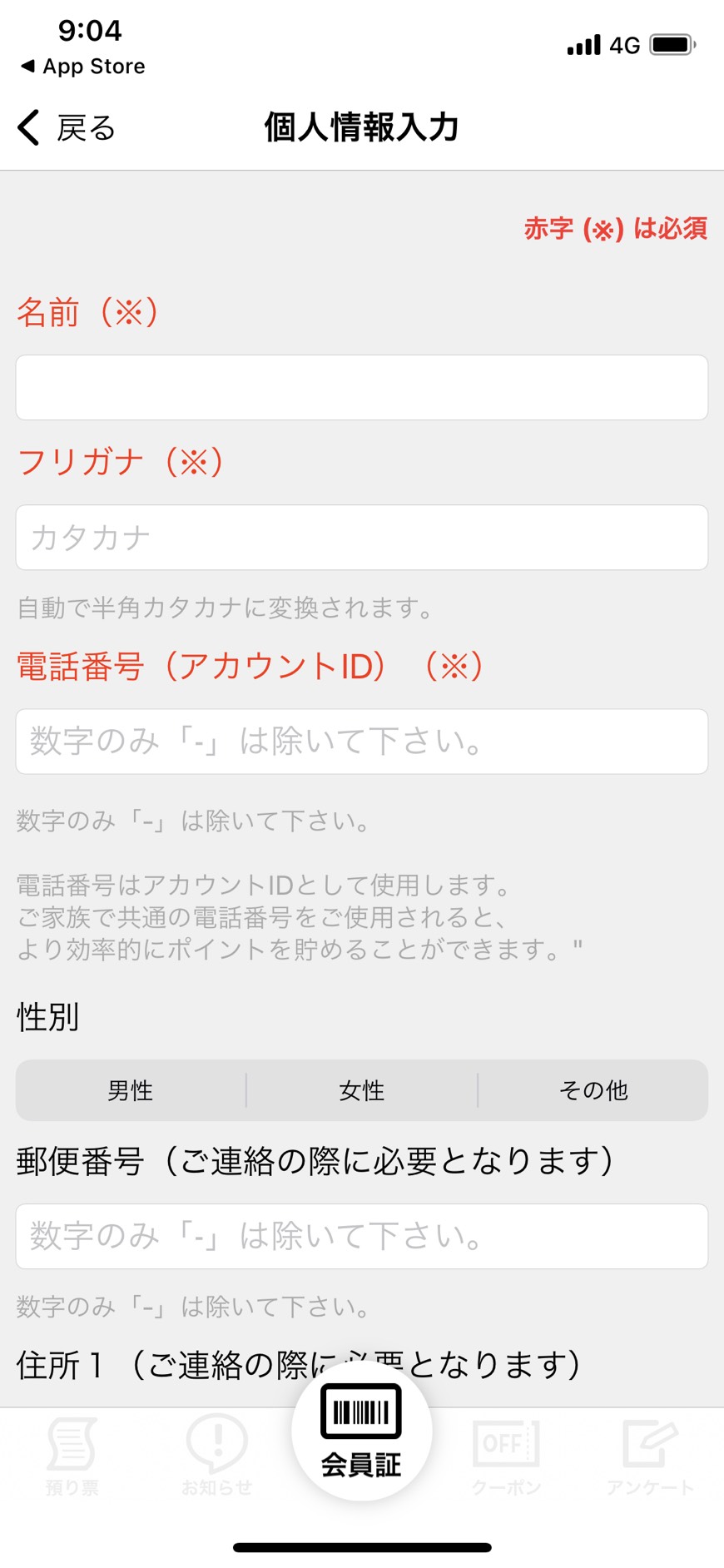This screenshot has height=1568, width=724.
Task: Open the アンケート survey tab
Action: point(650,1458)
